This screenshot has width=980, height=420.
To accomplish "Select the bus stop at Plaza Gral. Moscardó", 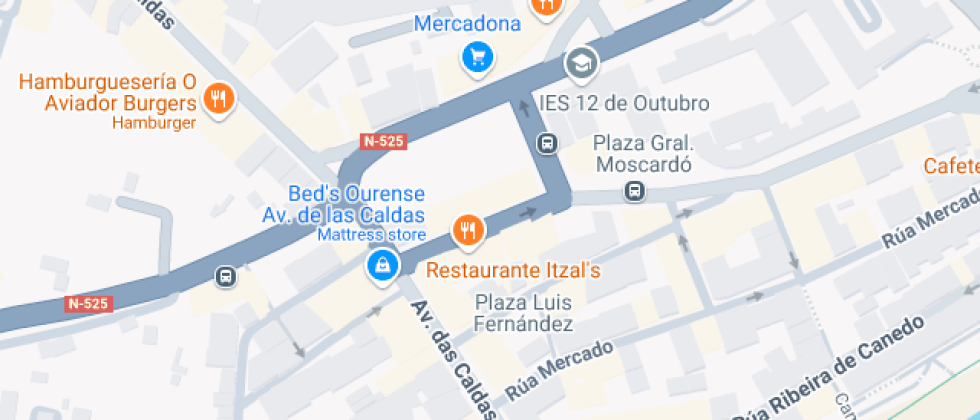I will coord(634,190).
